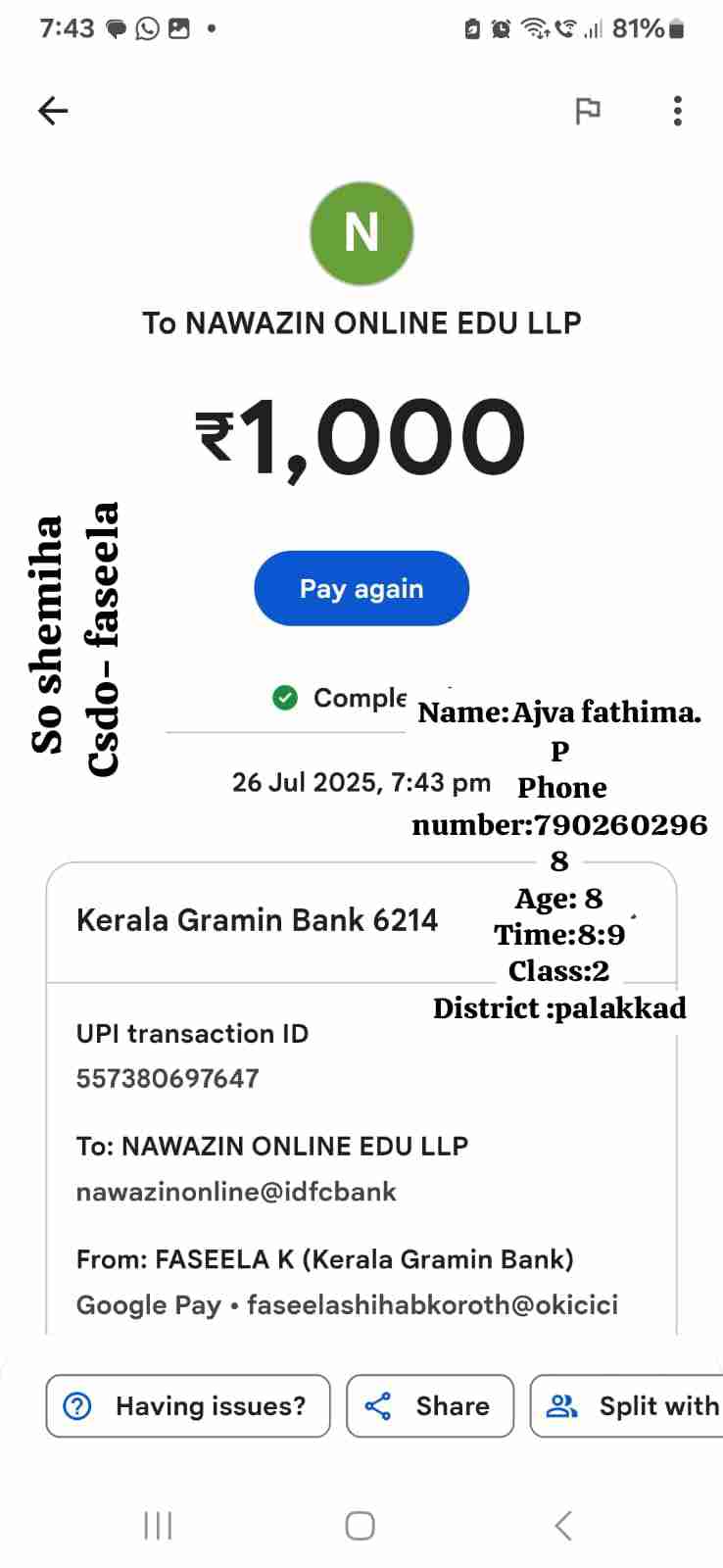The width and height of the screenshot is (723, 1568).
Task: Open NAWAZIN ONLINE EDU LLP avatar
Action: tap(361, 233)
